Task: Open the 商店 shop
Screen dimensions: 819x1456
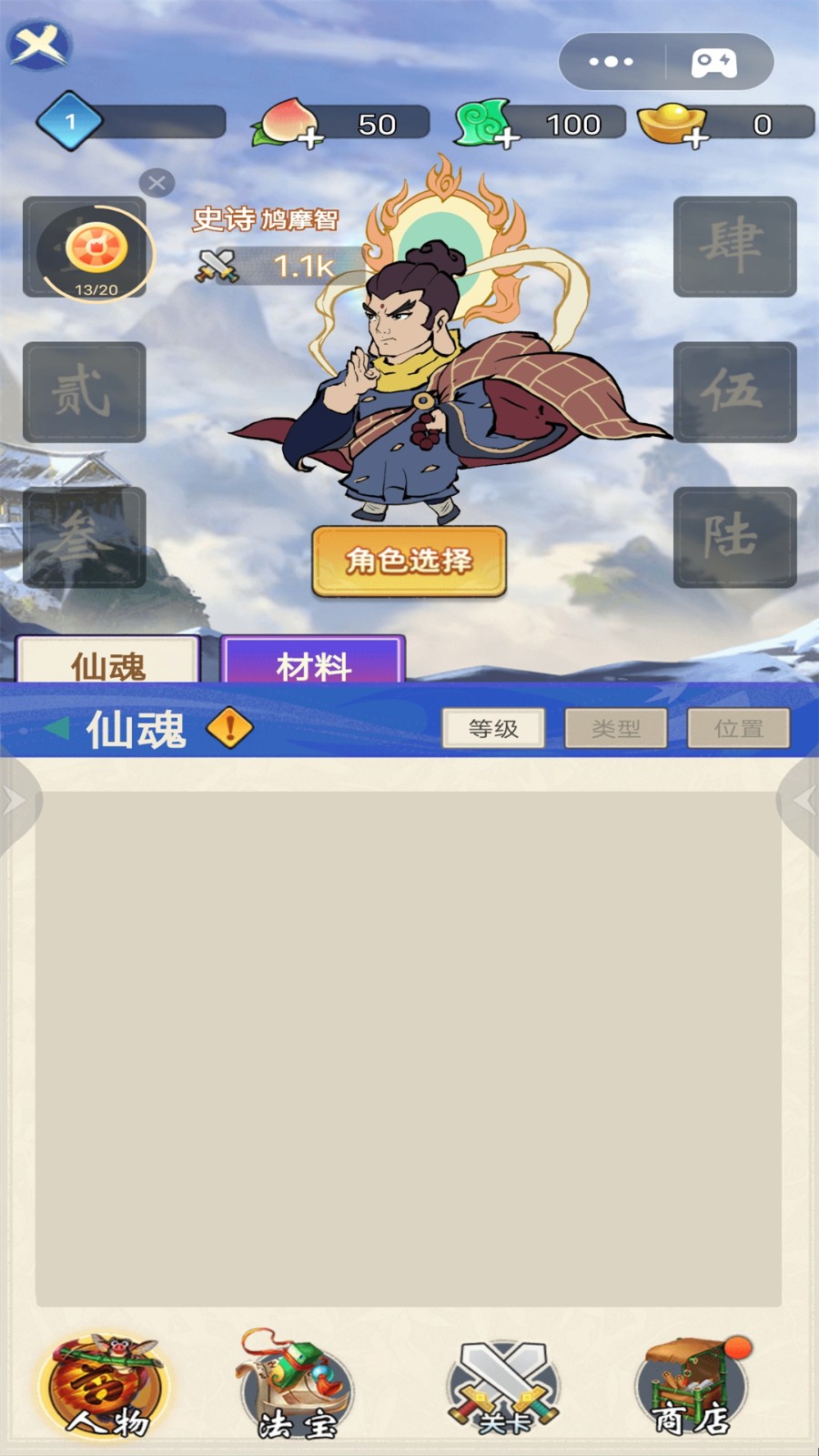Action: (x=692, y=1388)
